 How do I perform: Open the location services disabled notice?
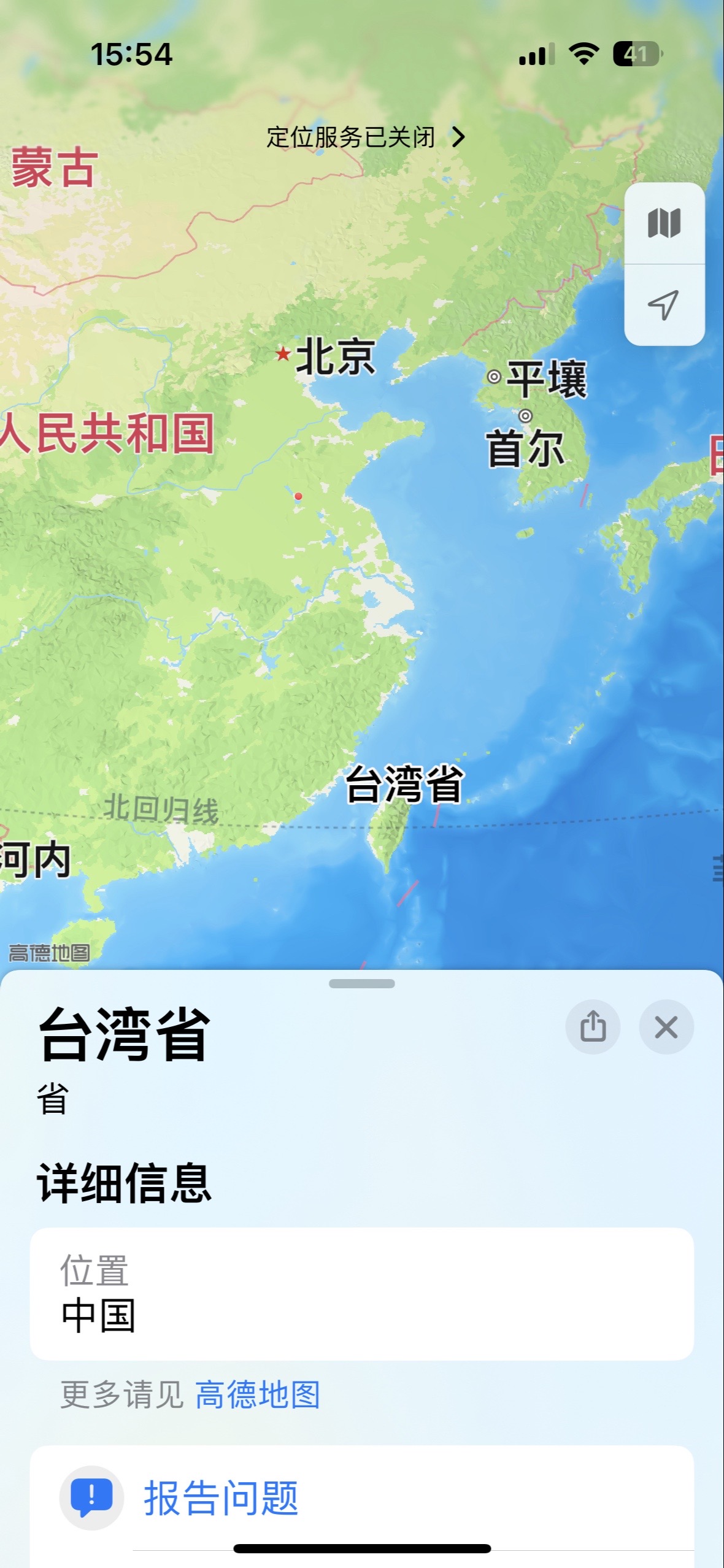click(x=365, y=137)
